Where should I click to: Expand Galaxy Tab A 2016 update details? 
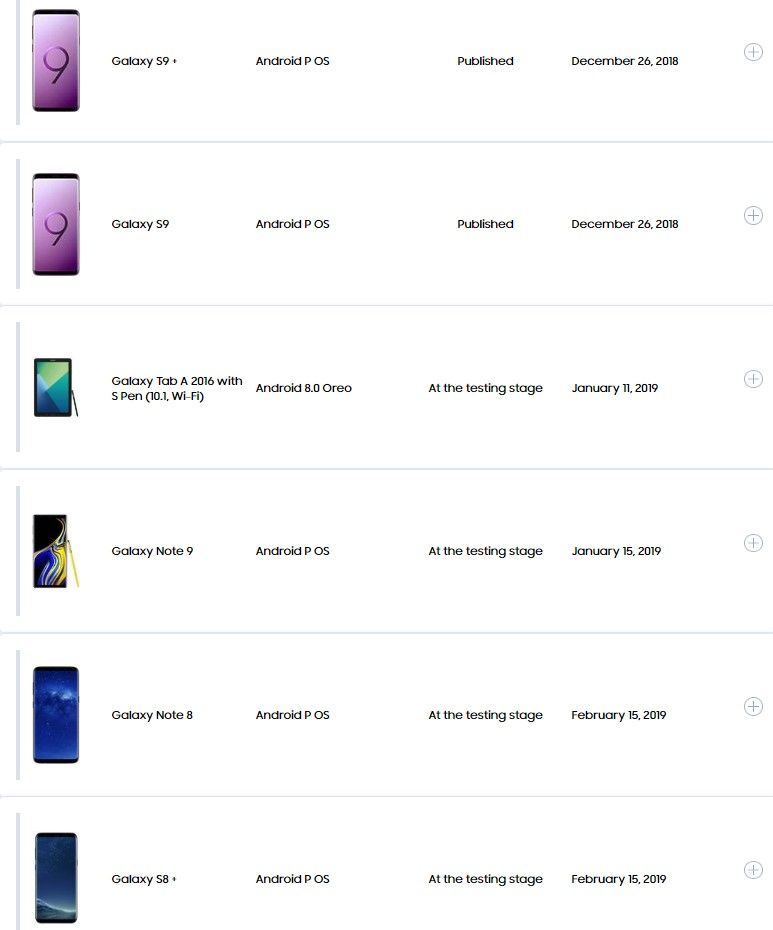point(753,379)
